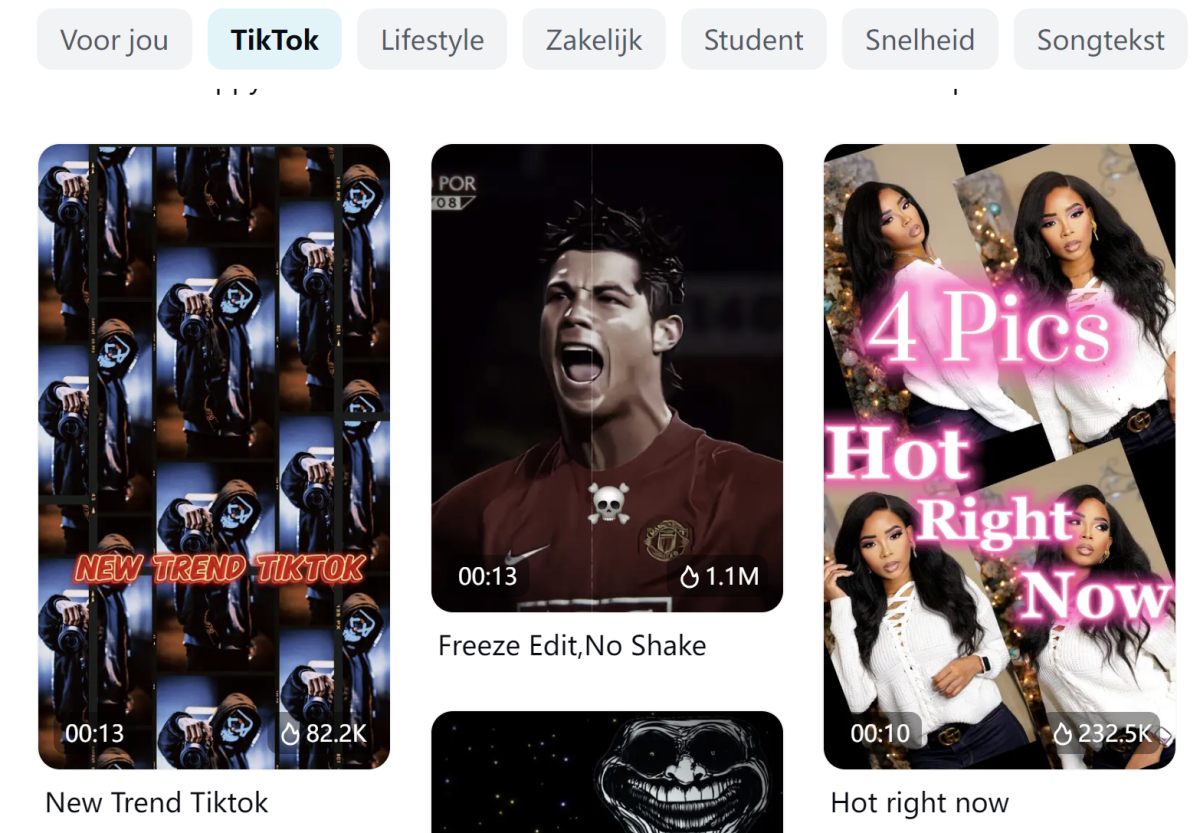Switch to the Student tab
Image resolution: width=1200 pixels, height=833 pixels.
[x=753, y=40]
